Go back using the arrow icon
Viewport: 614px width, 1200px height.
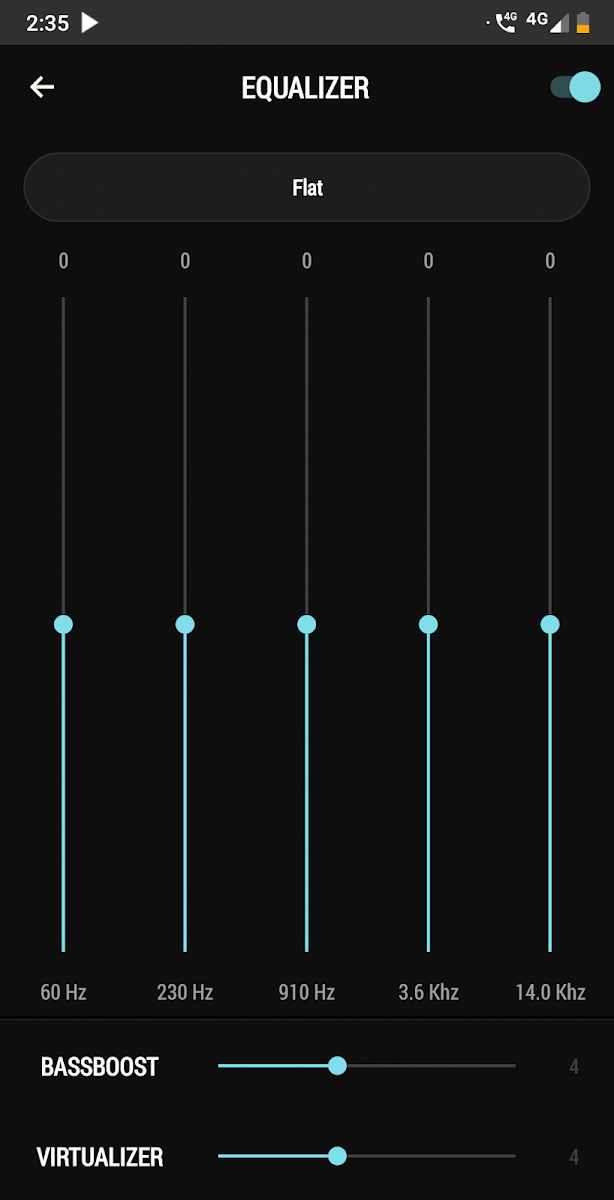point(42,87)
